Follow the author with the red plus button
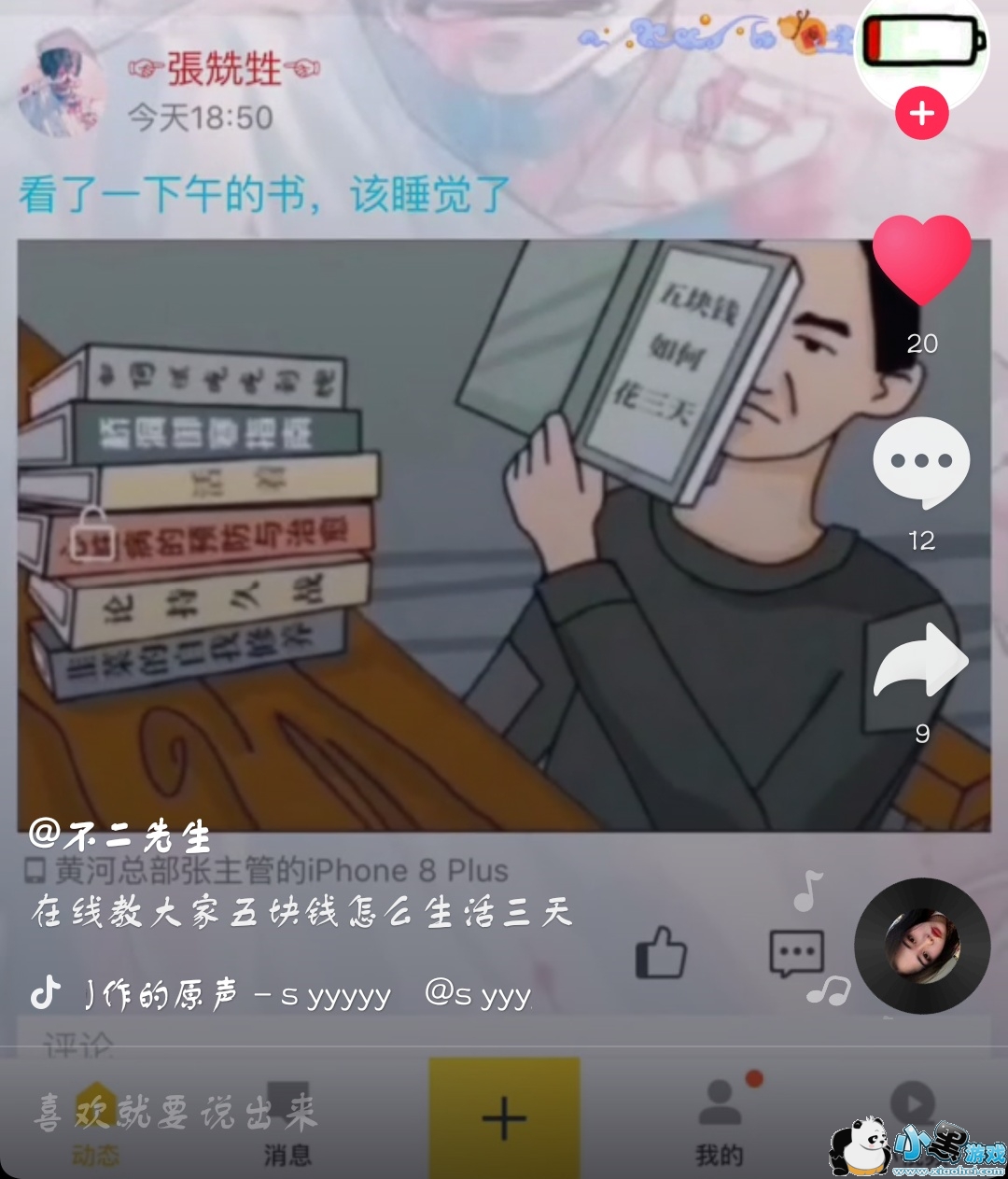Screen dimensions: 1008x1179 coord(922,114)
